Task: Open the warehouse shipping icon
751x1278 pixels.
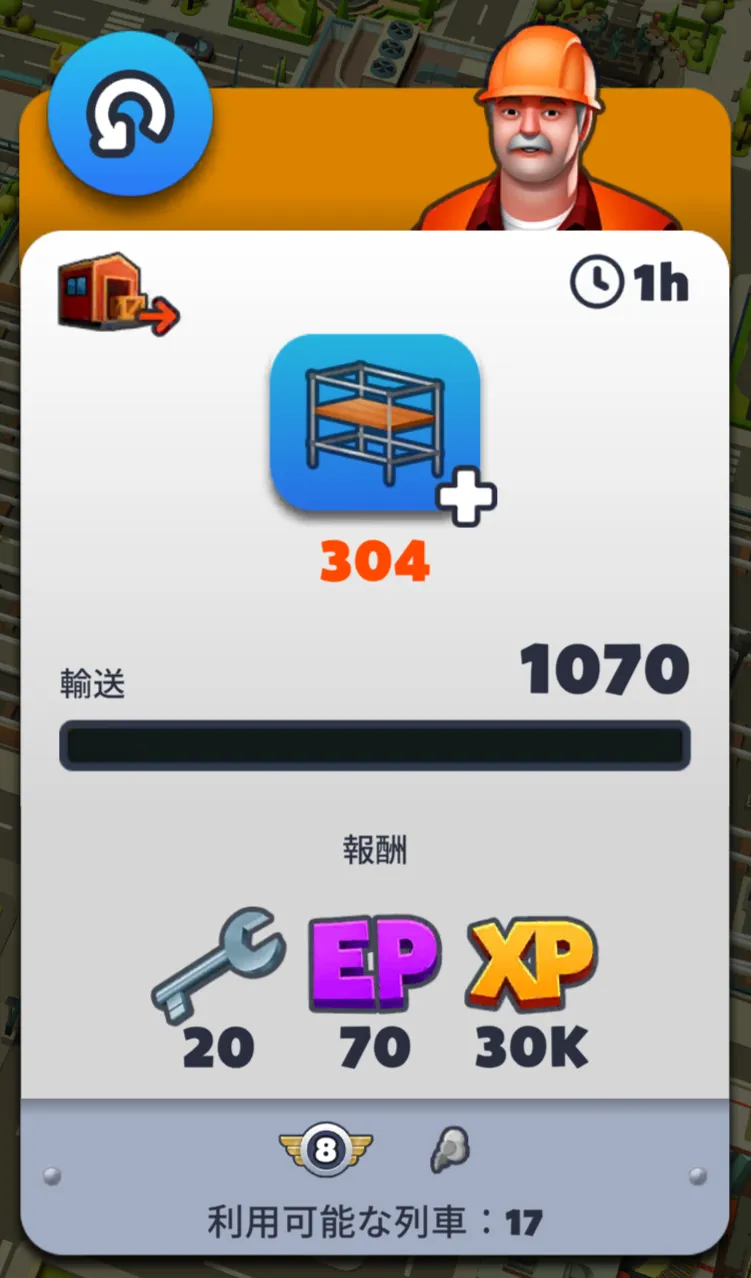Action: click(118, 293)
